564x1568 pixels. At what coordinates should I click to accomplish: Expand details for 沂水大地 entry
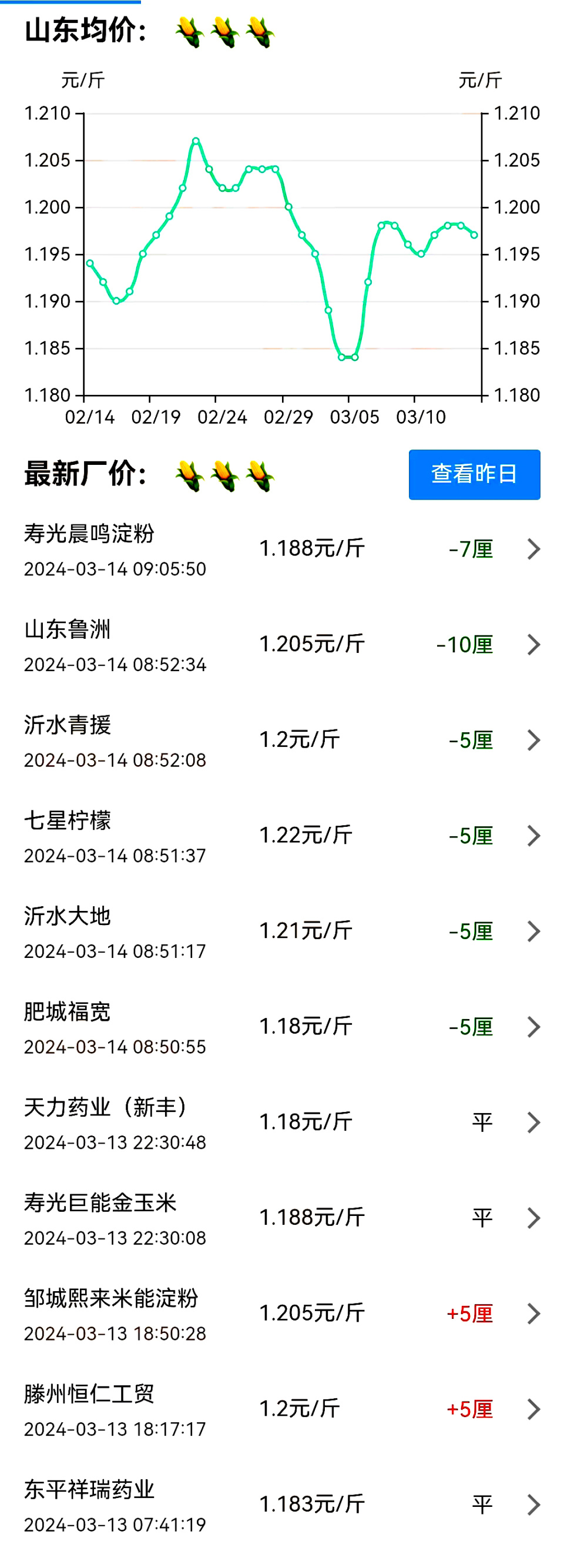pos(533,932)
